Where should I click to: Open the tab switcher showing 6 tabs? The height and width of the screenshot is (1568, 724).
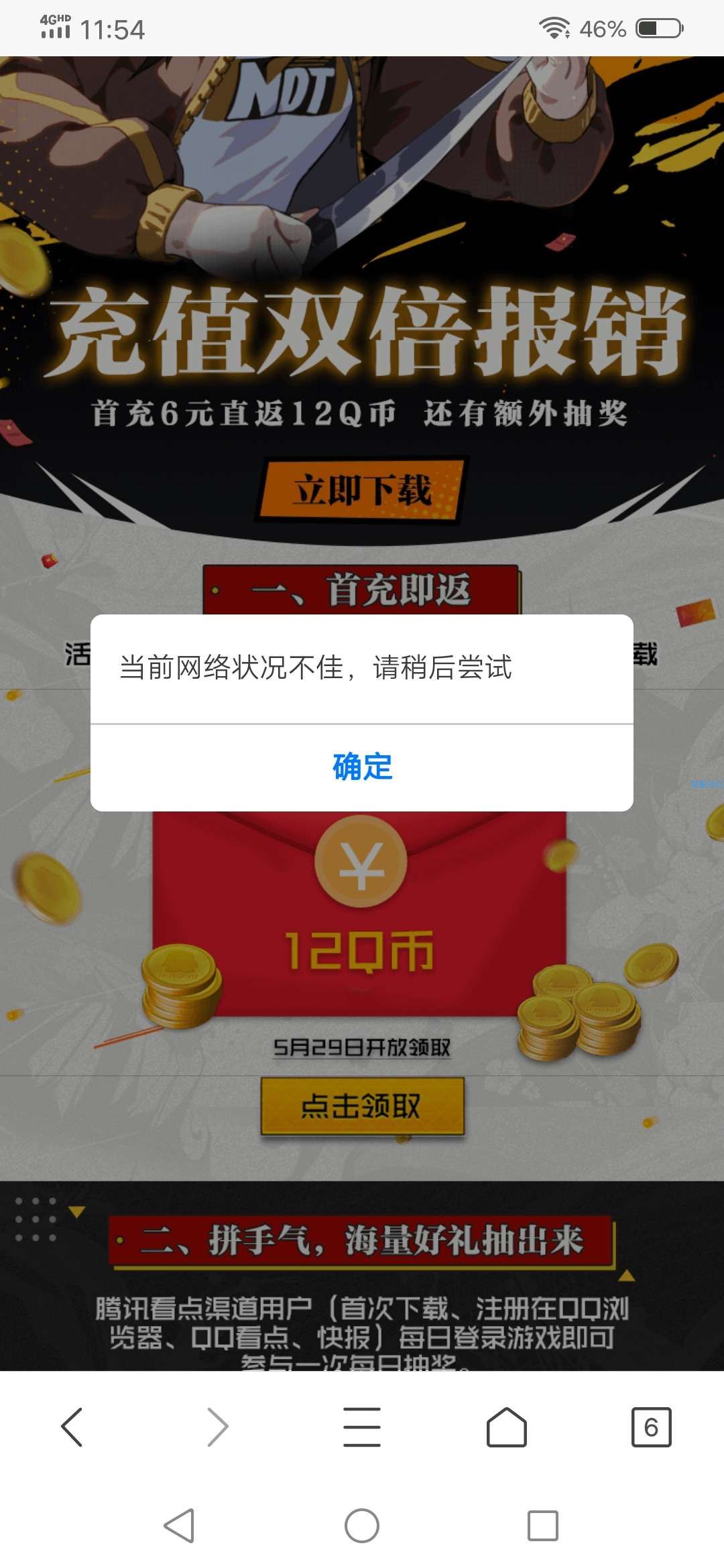click(651, 1427)
